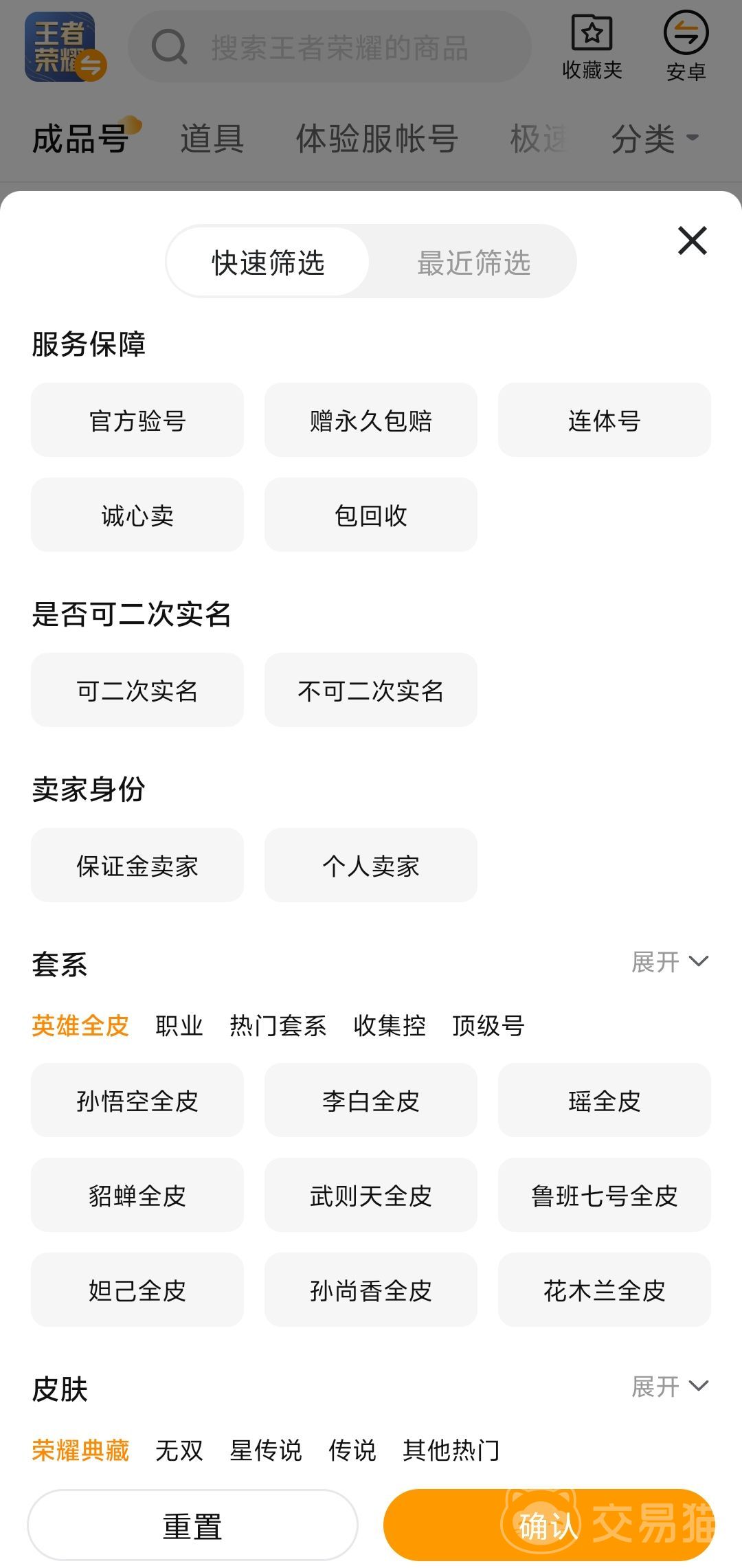
Task: Expand the 皮肤 section
Action: 670,1387
